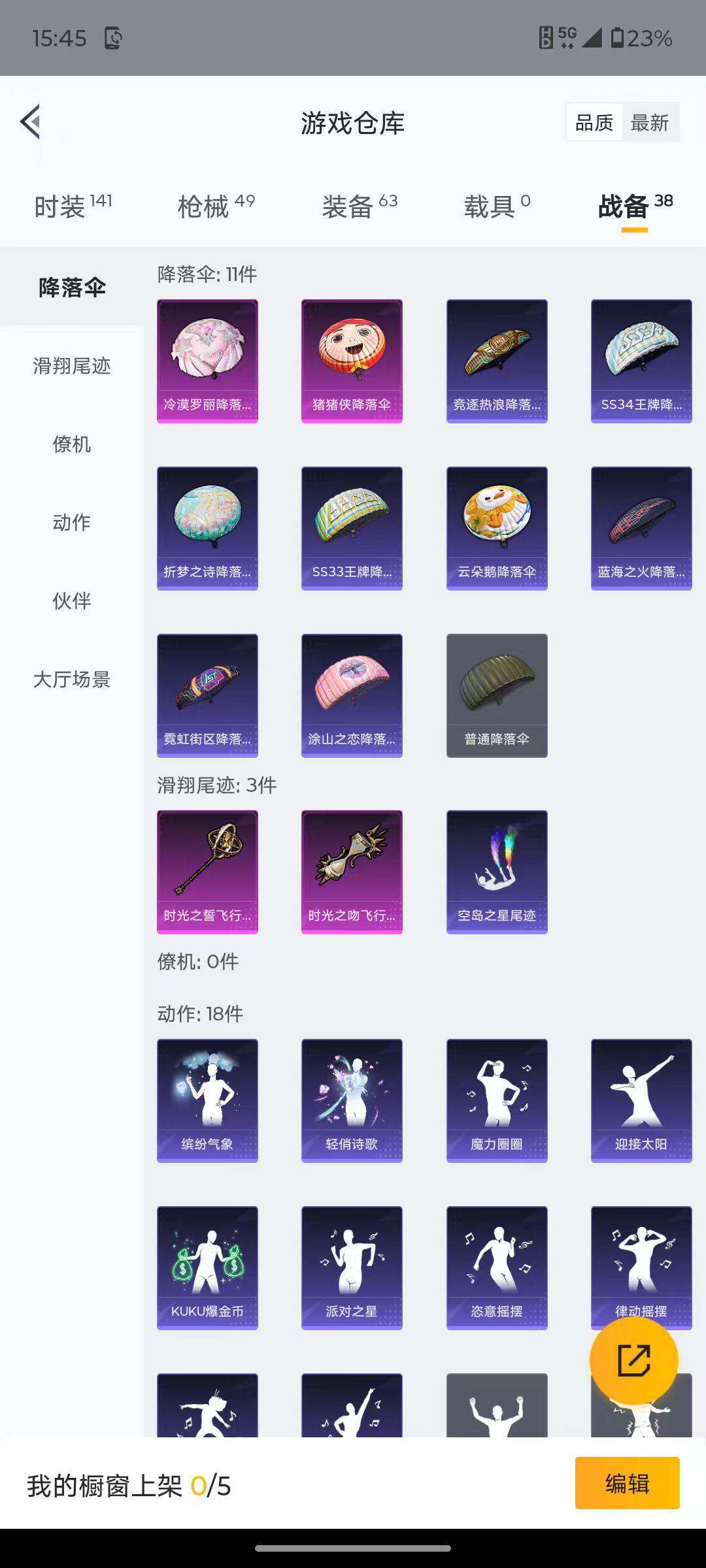Open the 猪猪侠降落伞 item
This screenshot has width=706, height=1568.
[352, 361]
